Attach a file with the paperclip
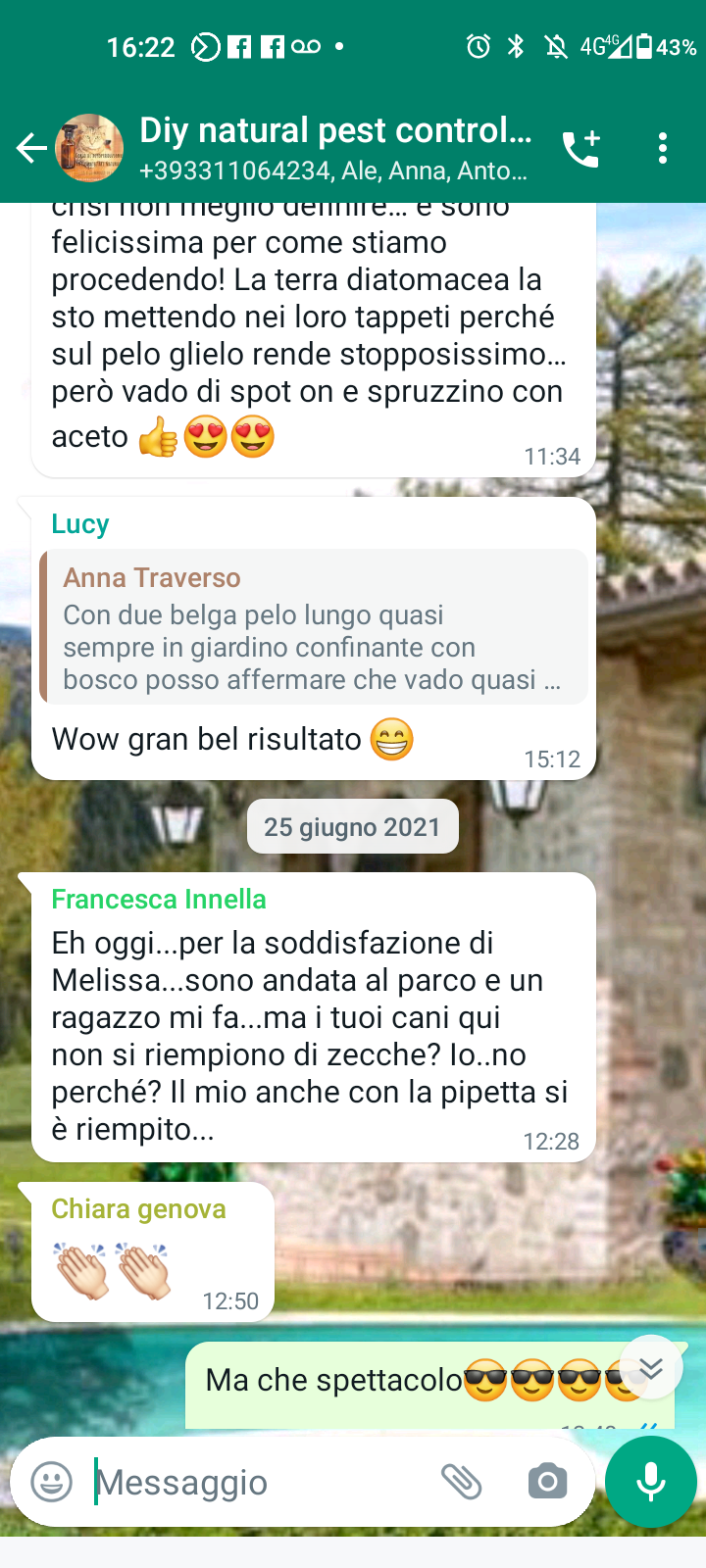 click(x=461, y=1482)
